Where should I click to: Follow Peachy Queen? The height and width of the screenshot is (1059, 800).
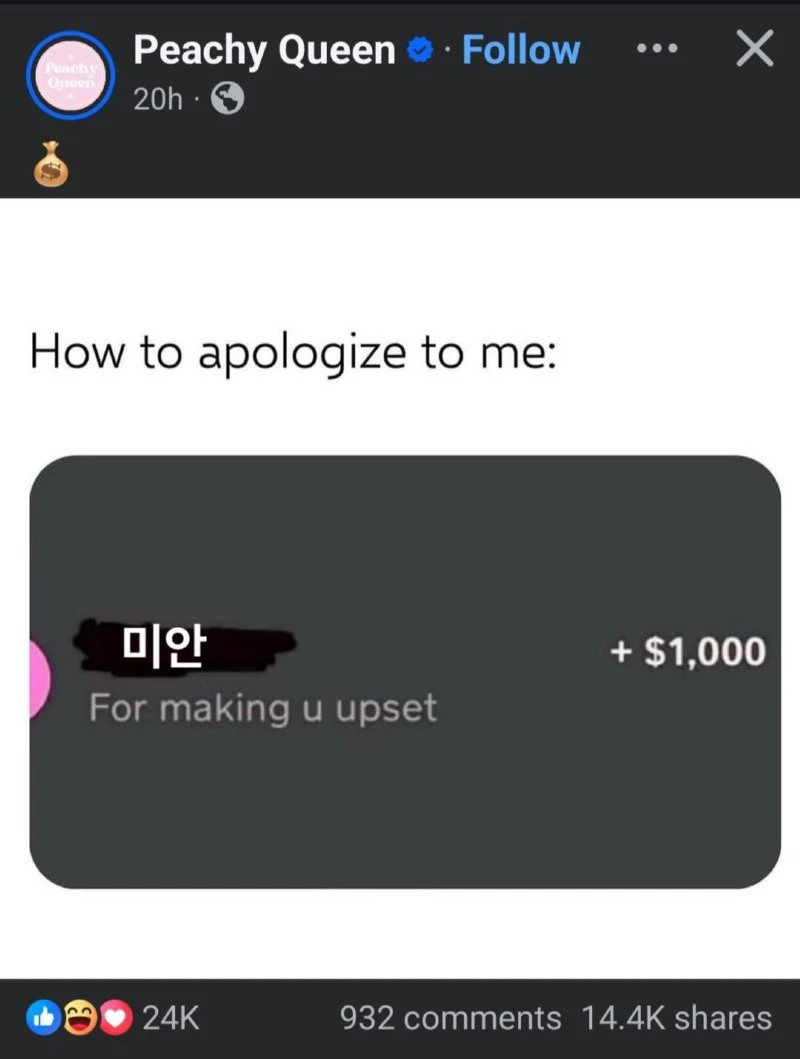coord(520,50)
